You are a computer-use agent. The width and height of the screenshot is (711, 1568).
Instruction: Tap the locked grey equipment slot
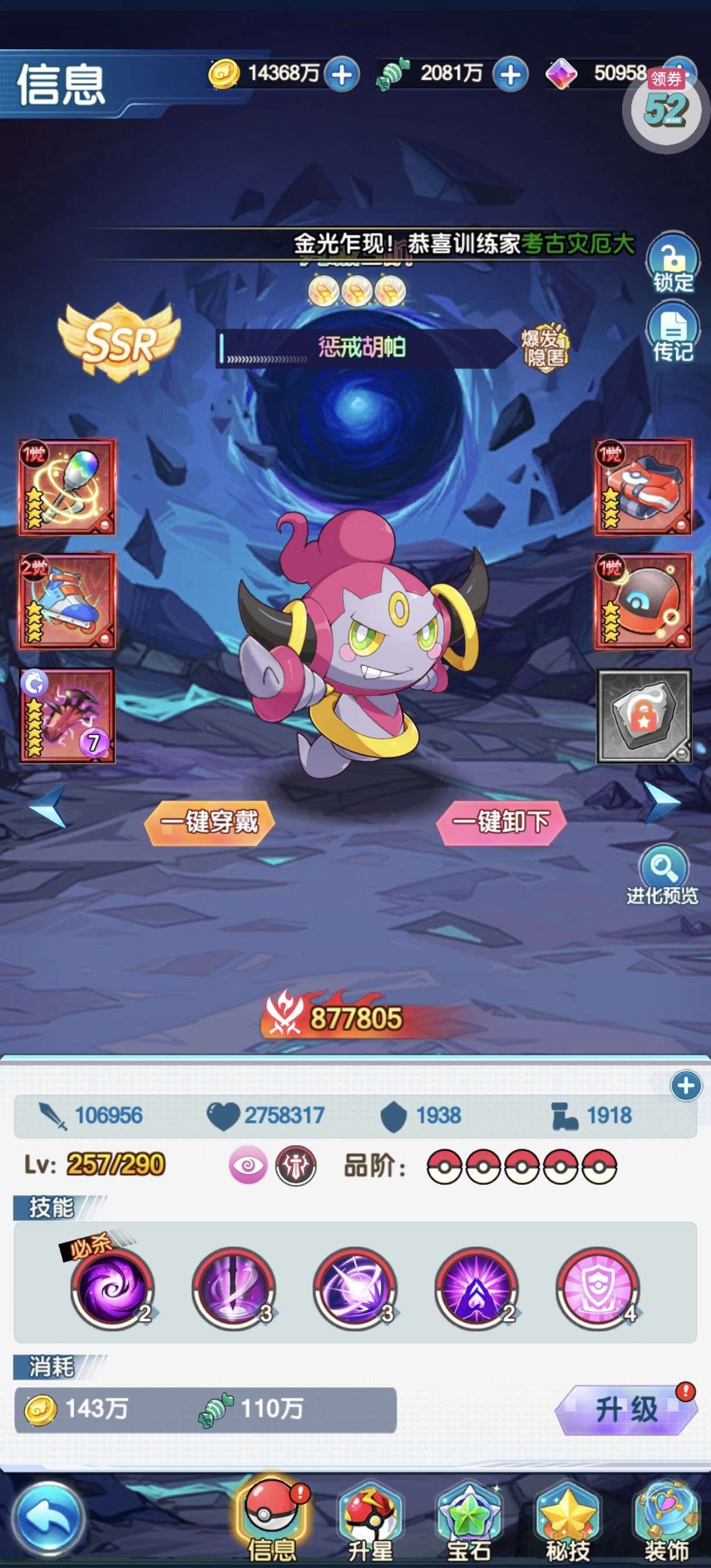coord(644,716)
